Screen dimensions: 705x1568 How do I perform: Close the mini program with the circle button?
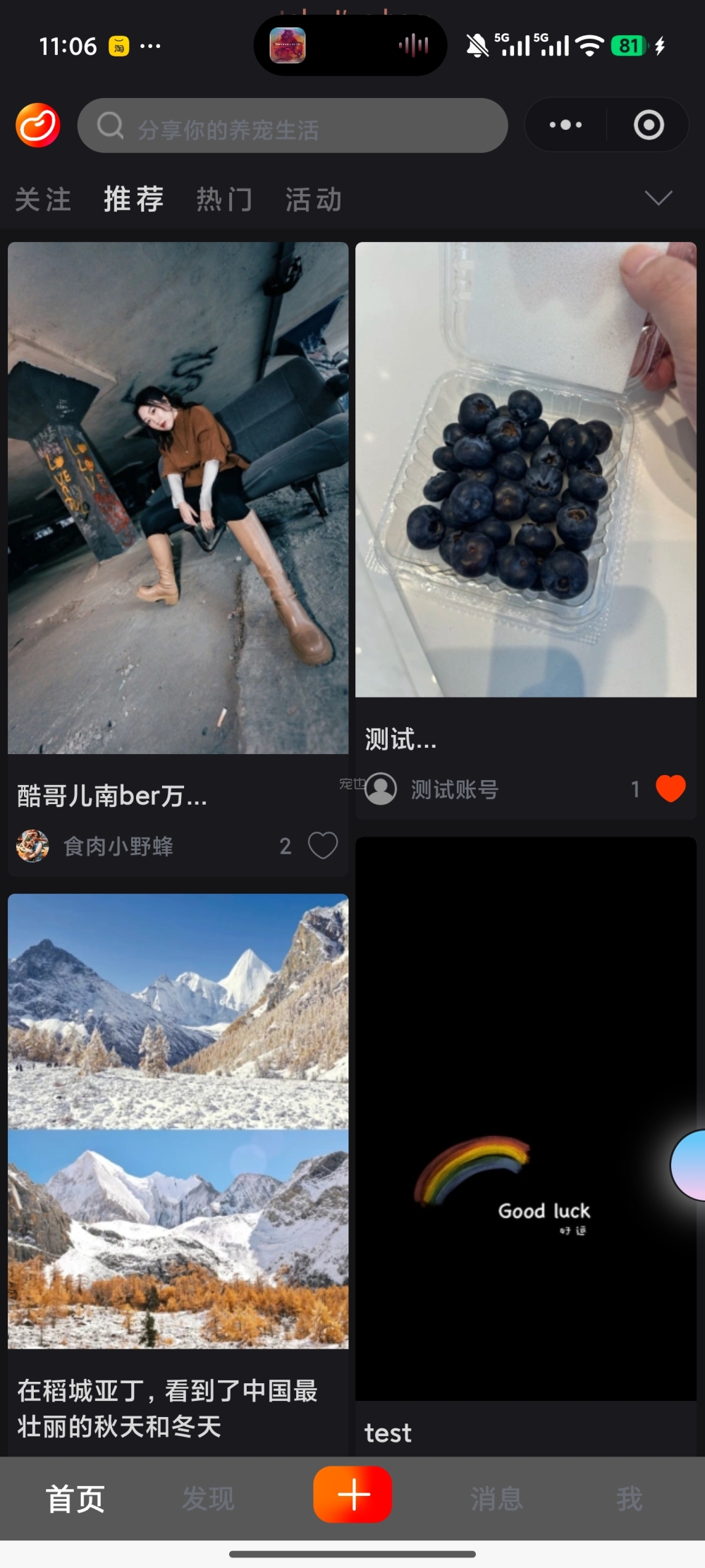(x=649, y=125)
